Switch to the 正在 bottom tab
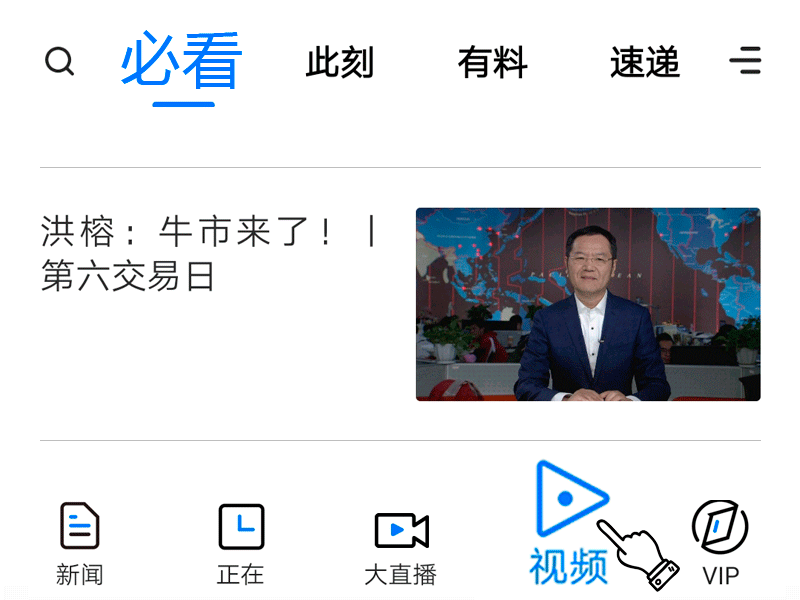This screenshot has height=600, width=800. (x=241, y=544)
